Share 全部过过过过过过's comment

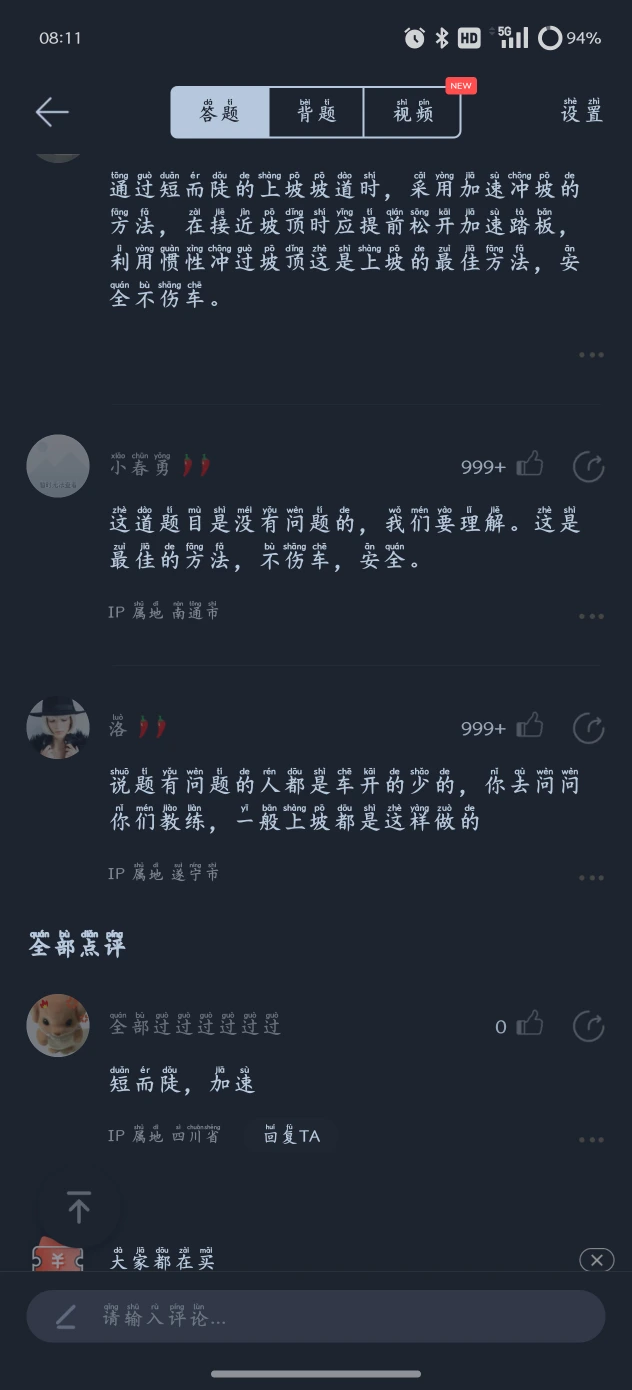coord(588,1026)
